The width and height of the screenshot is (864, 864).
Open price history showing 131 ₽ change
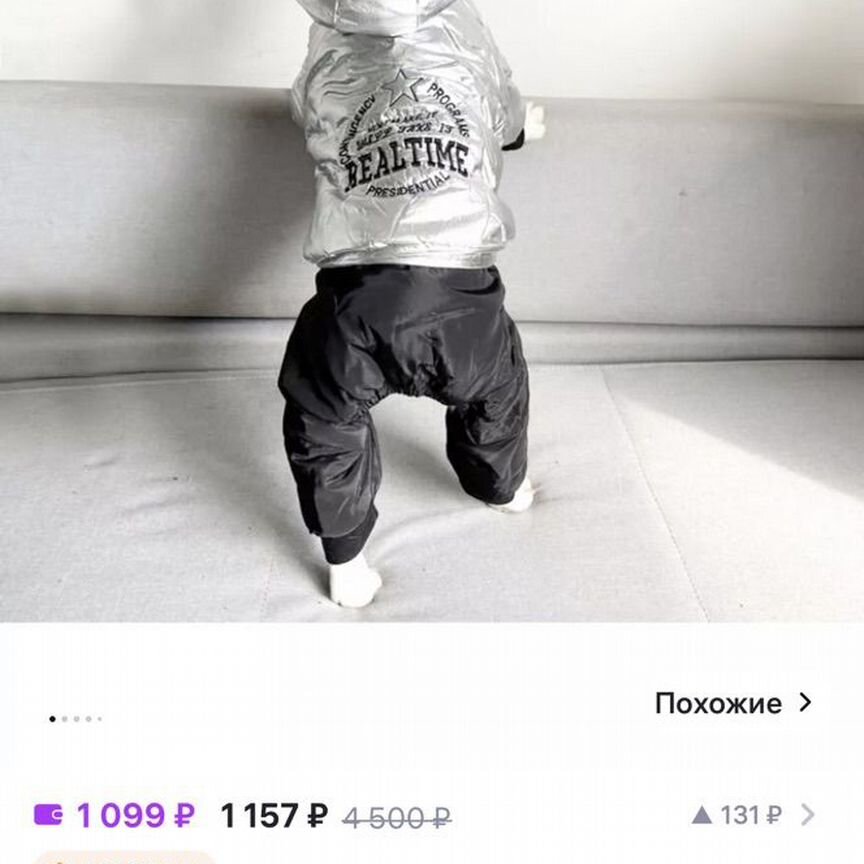click(752, 815)
